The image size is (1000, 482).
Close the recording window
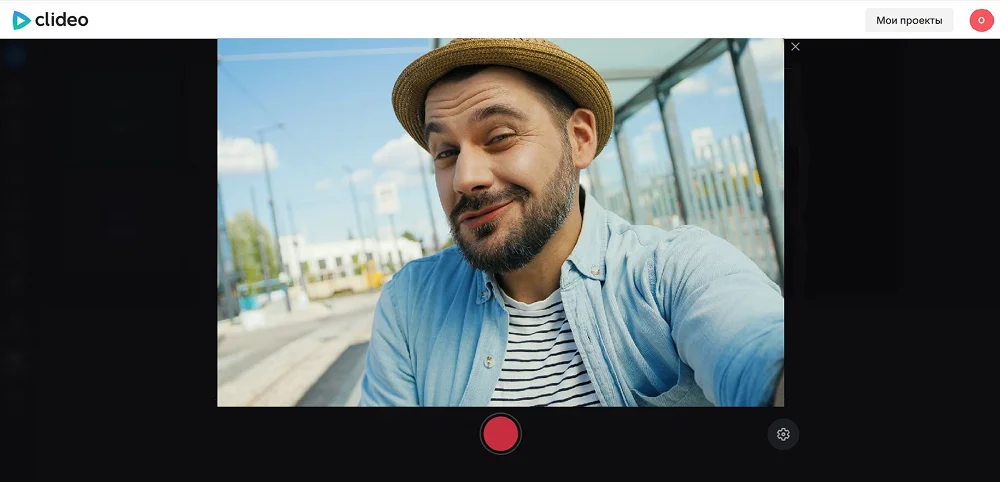coord(795,47)
